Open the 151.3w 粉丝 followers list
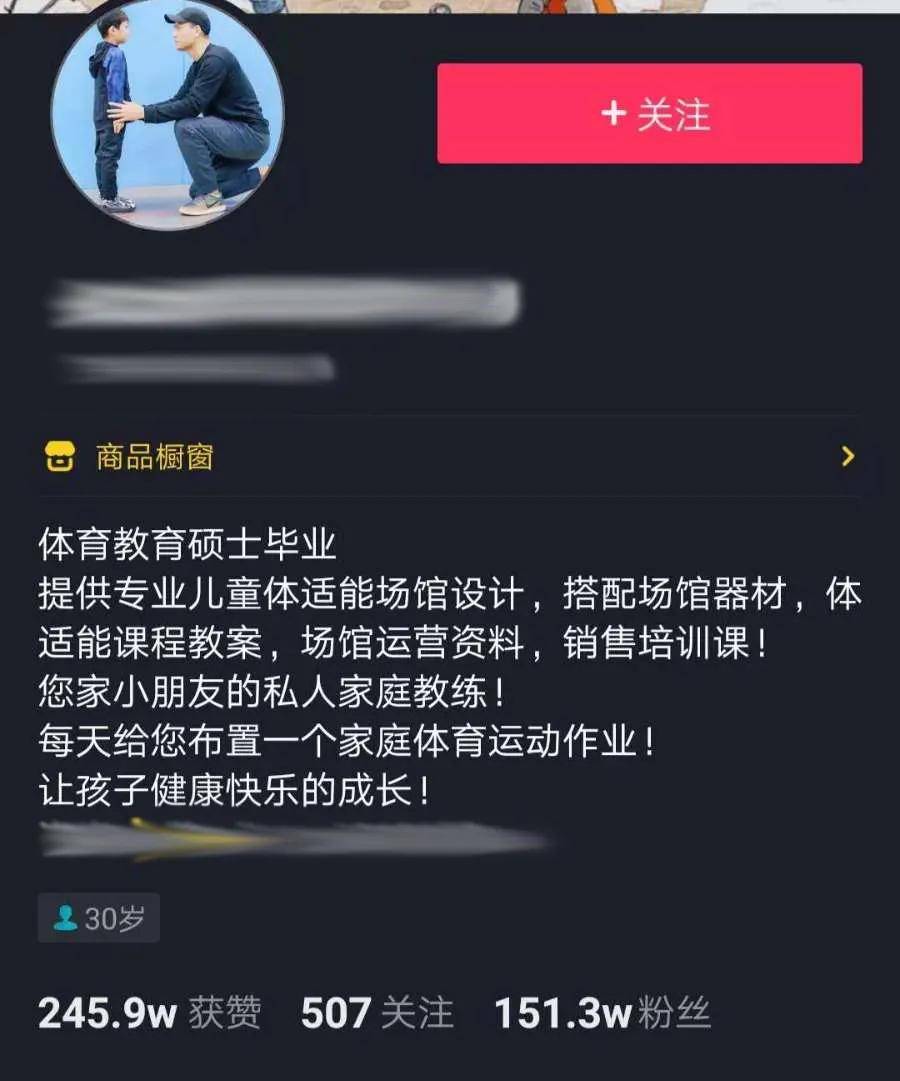 point(602,1013)
